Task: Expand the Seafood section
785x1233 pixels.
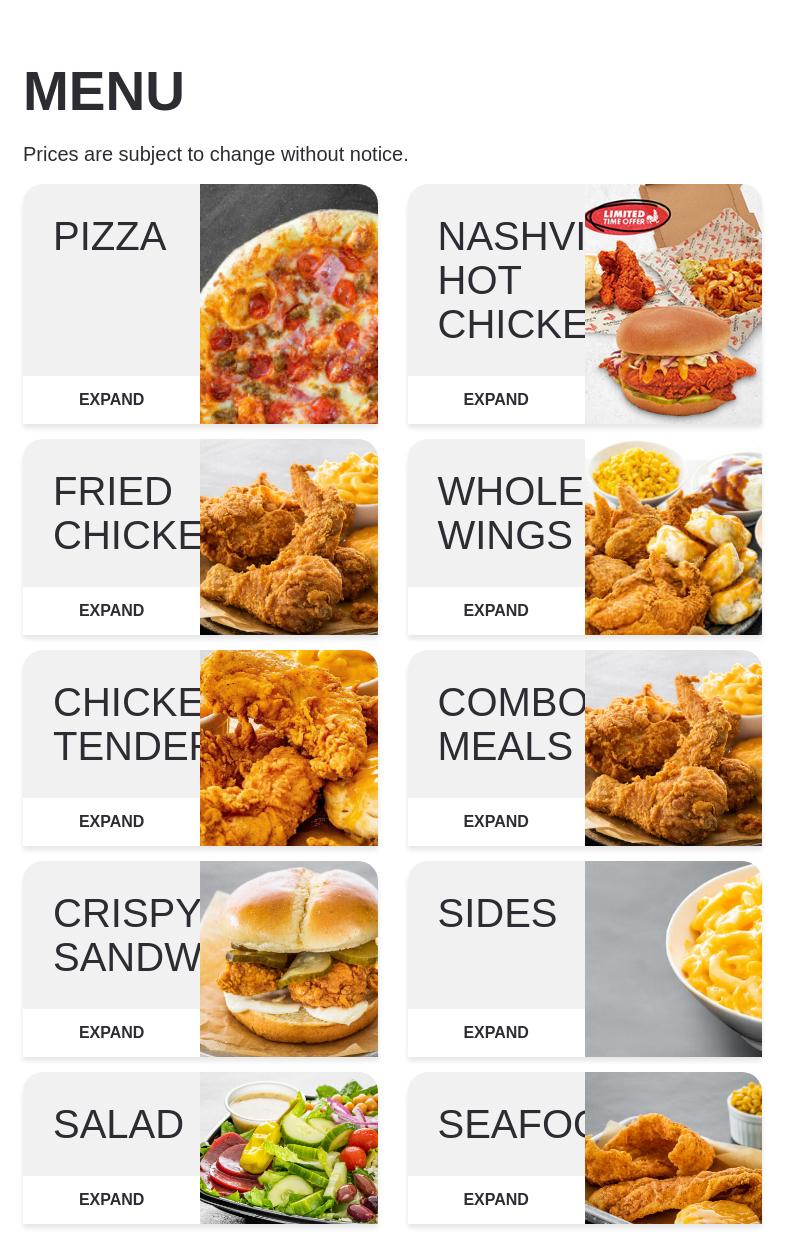Action: 496,1199
